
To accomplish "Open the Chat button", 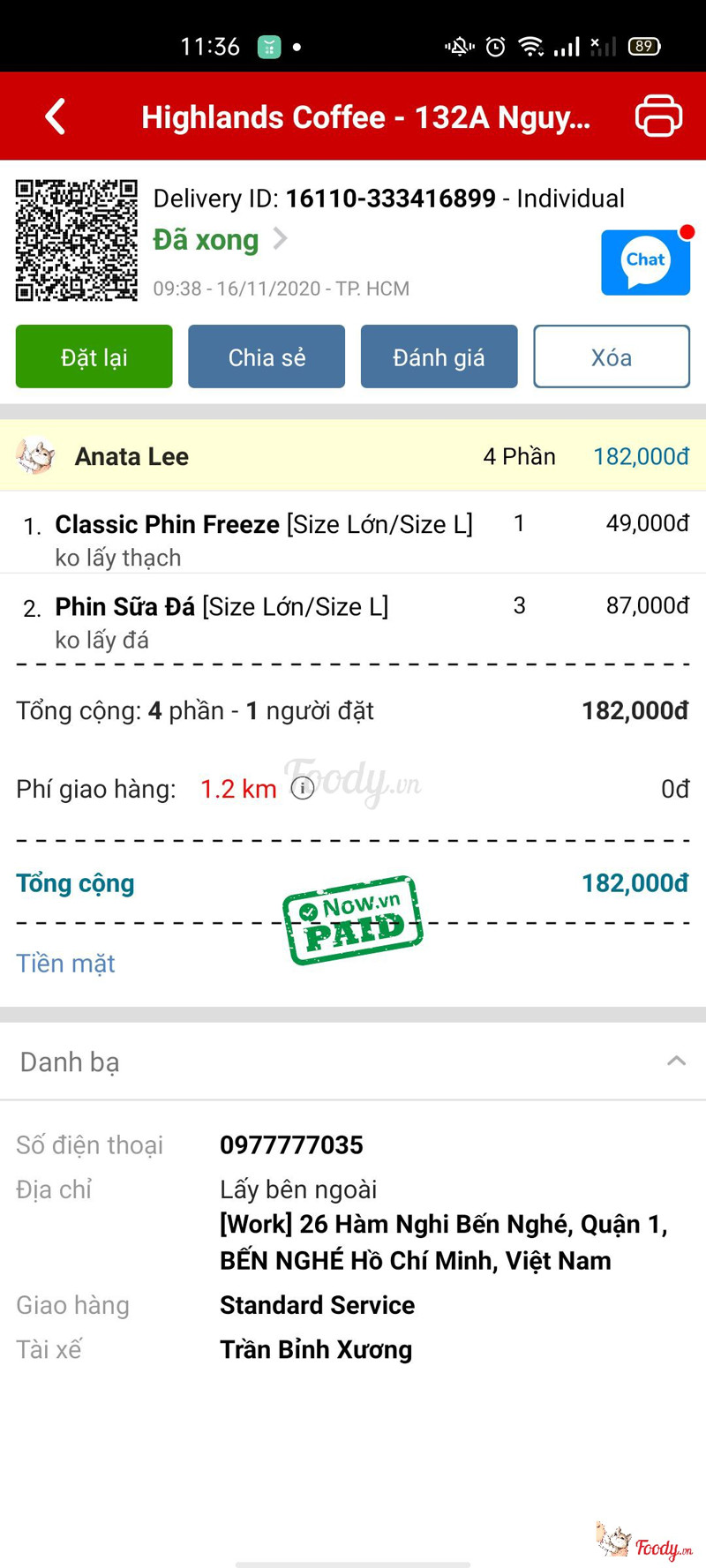I will point(645,262).
